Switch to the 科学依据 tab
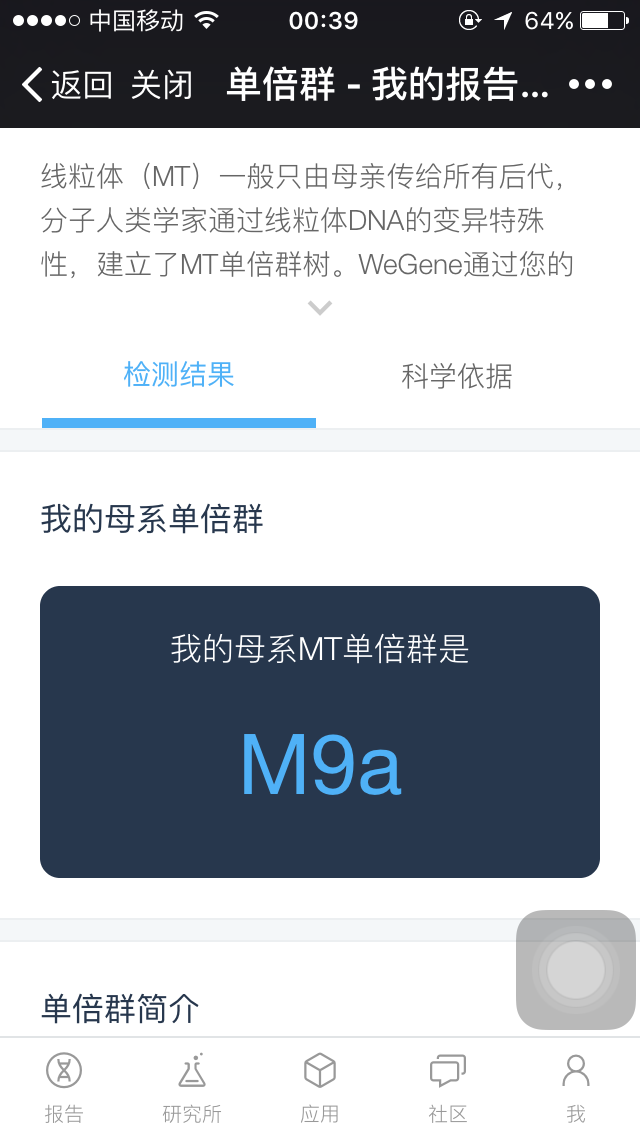Image resolution: width=640 pixels, height=1136 pixels. coord(457,376)
